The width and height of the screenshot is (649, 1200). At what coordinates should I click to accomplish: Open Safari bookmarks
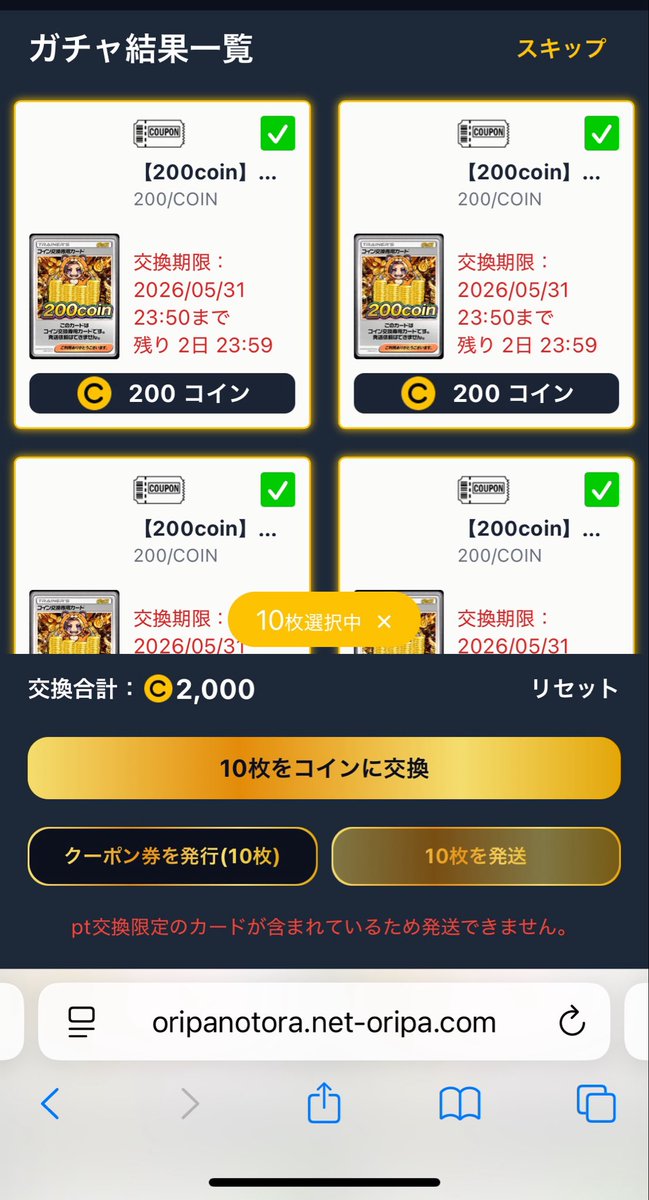pyautogui.click(x=460, y=1104)
